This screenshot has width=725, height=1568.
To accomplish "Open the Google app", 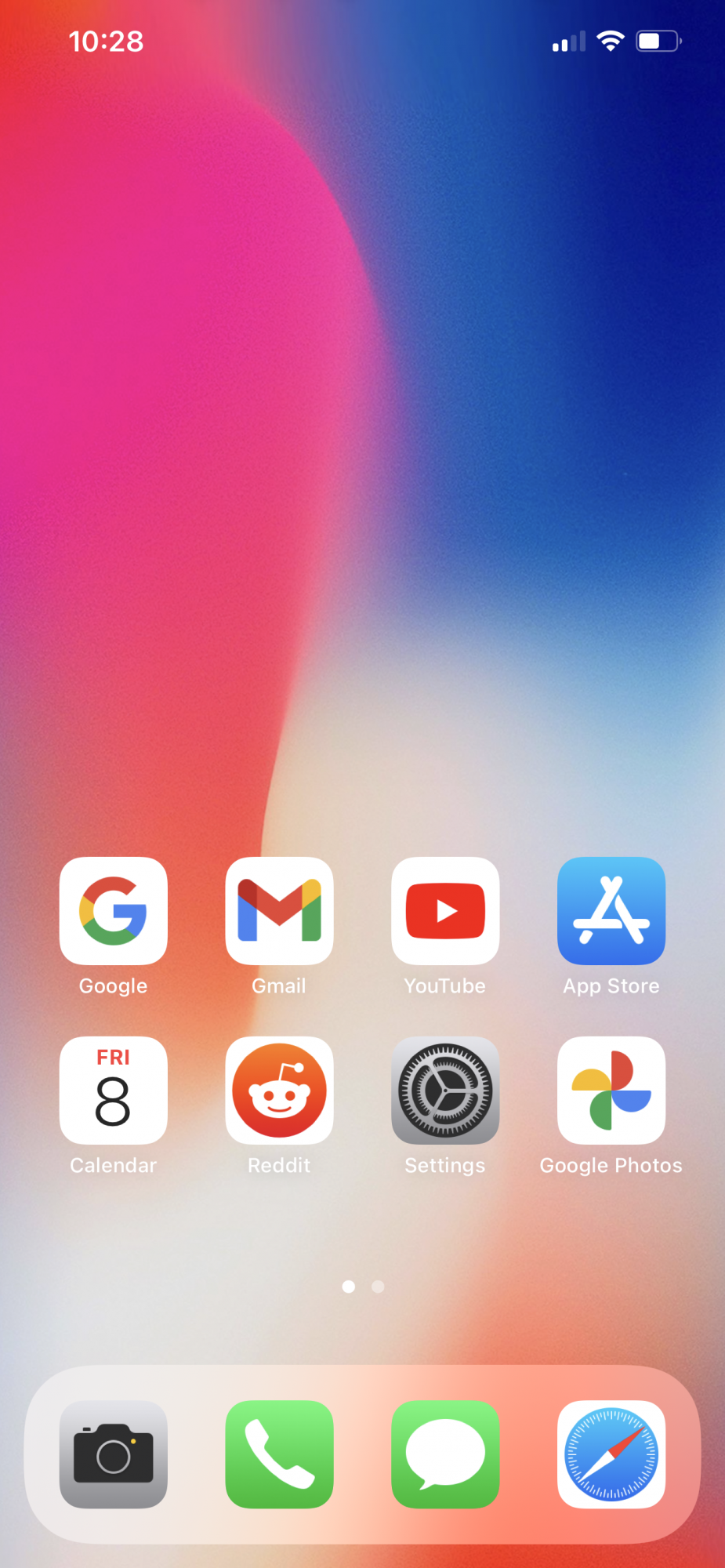I will point(114,911).
